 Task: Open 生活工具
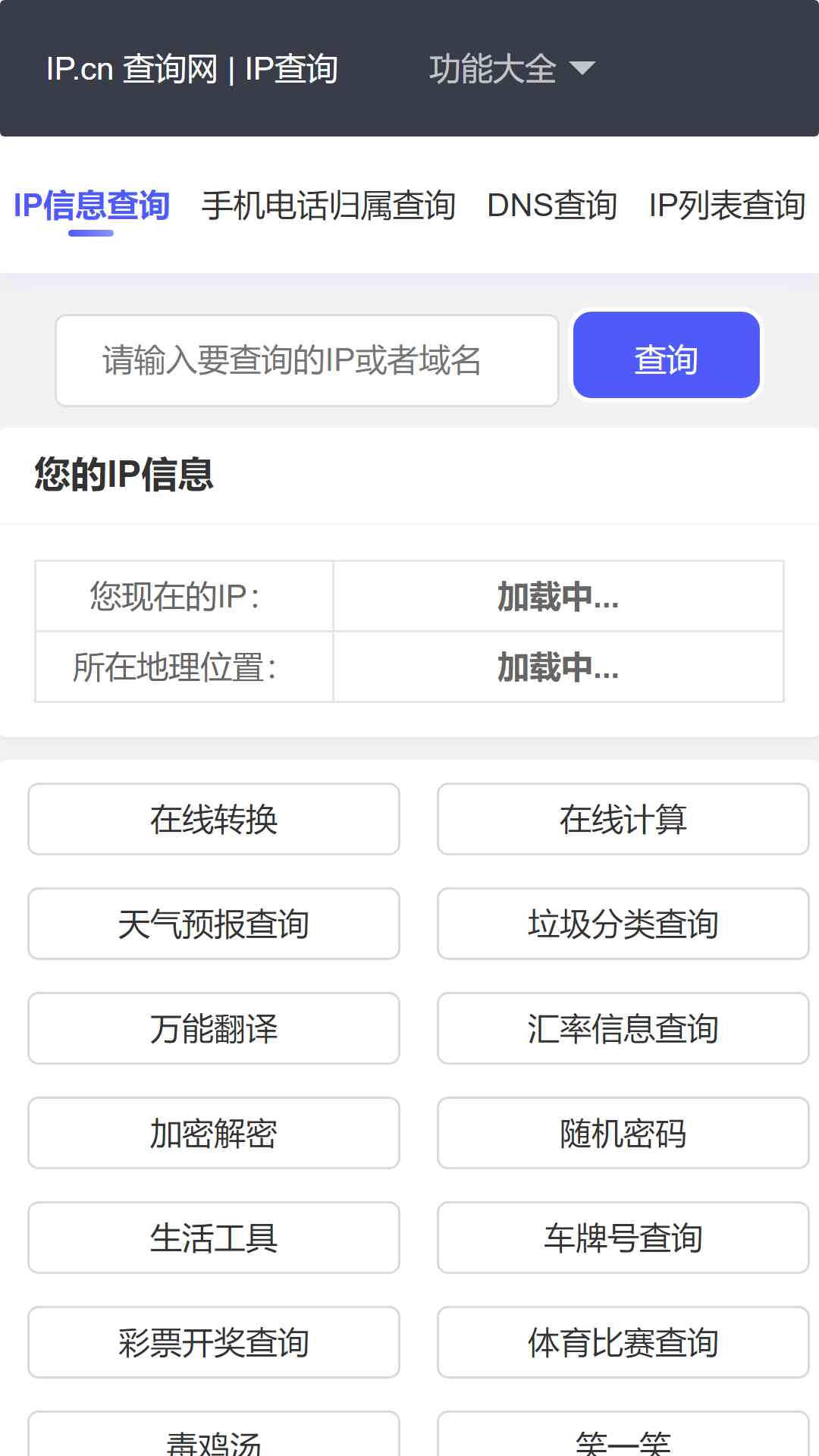(214, 1238)
